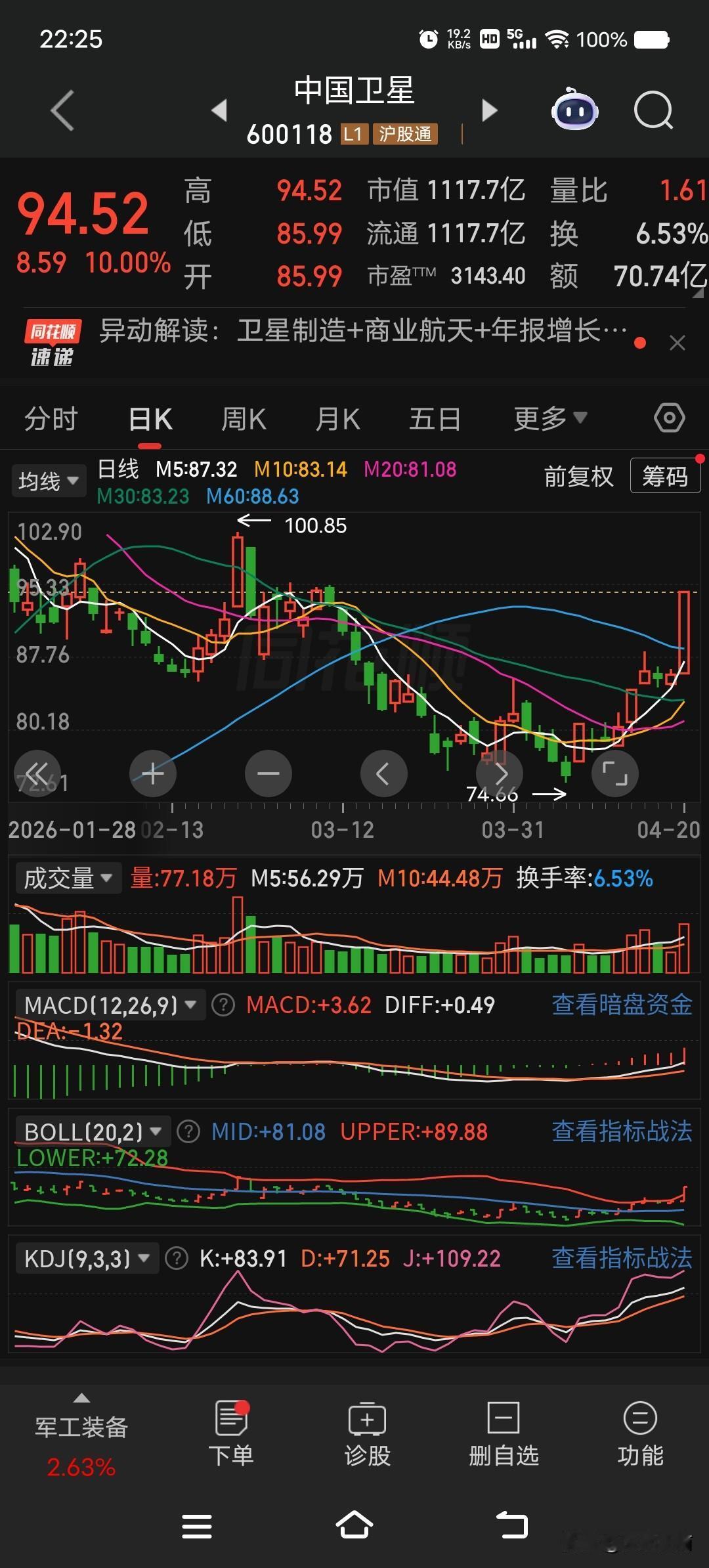
Task: Switch to the 分时 intraday tab
Action: [x=52, y=418]
